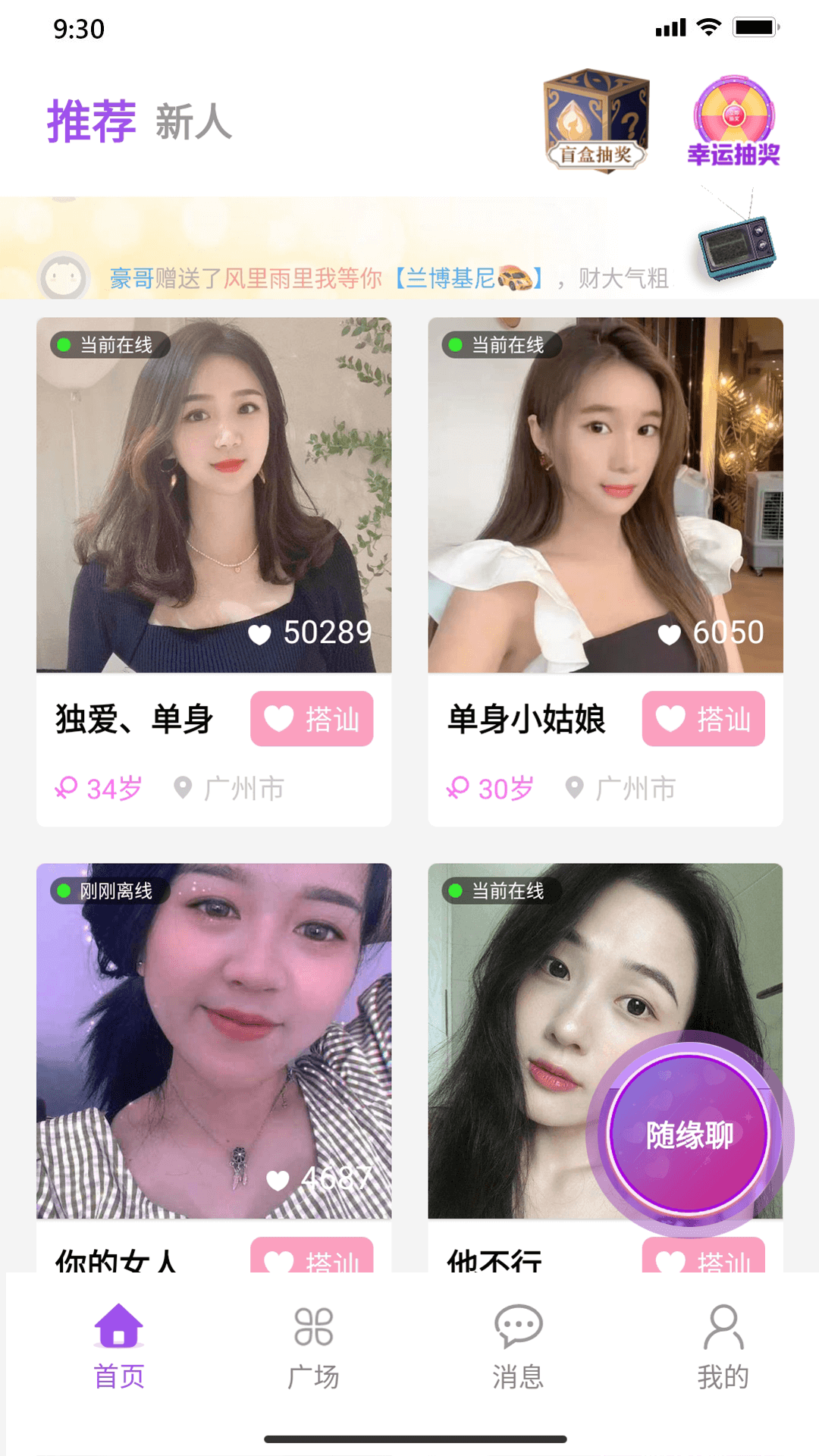Open the profile photo of 独爱、单身
The width and height of the screenshot is (819, 1456).
tap(214, 494)
